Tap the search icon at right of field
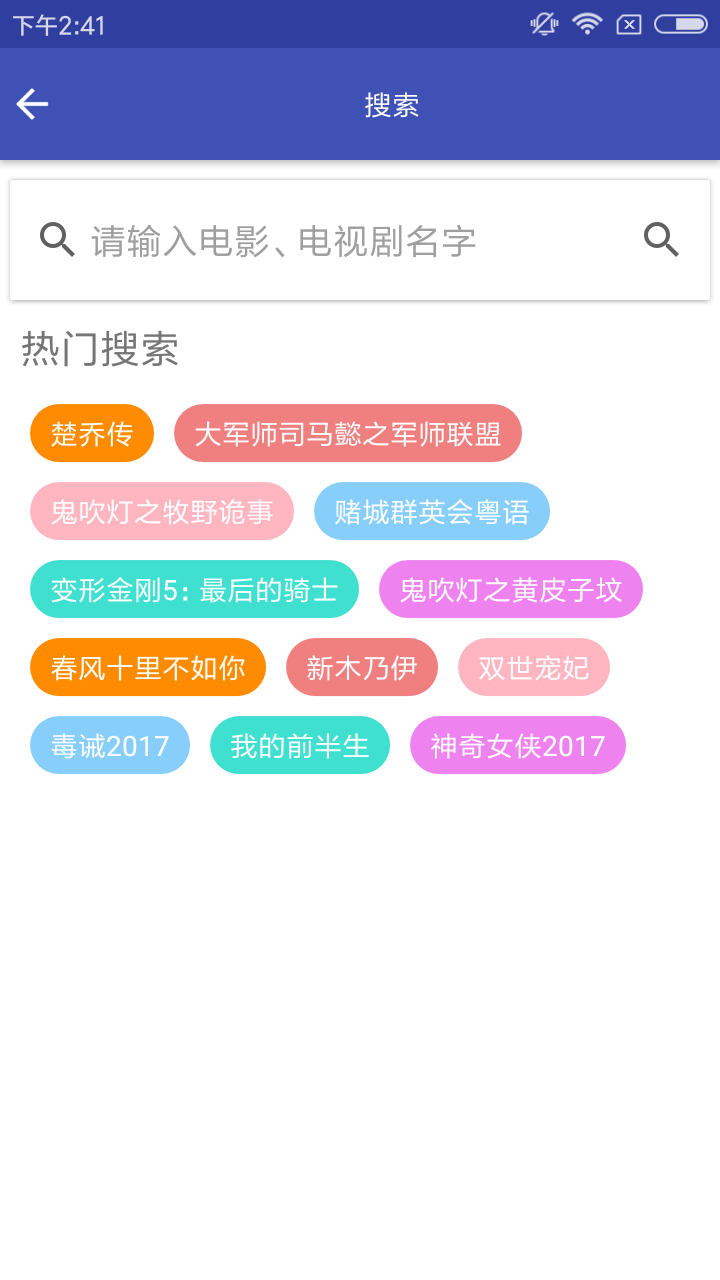The image size is (720, 1280). click(x=661, y=240)
